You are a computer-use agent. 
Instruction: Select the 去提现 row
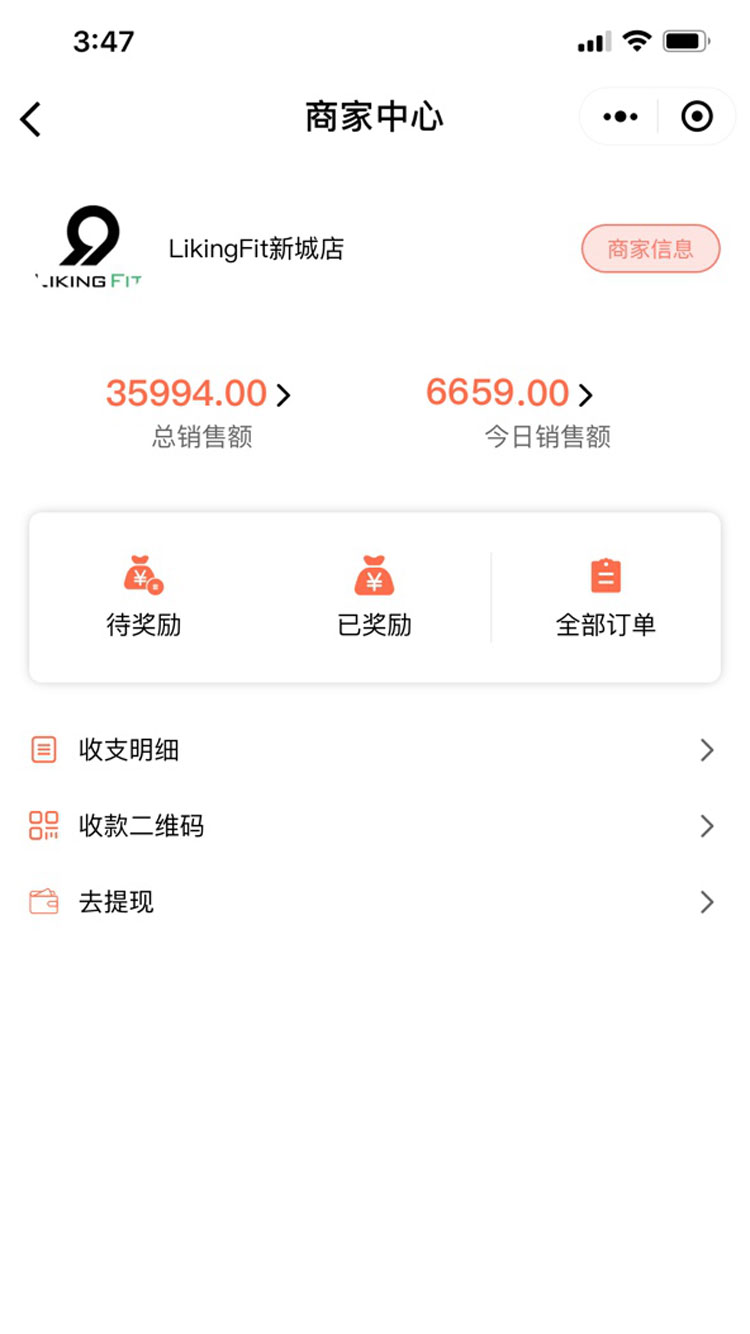[x=375, y=902]
